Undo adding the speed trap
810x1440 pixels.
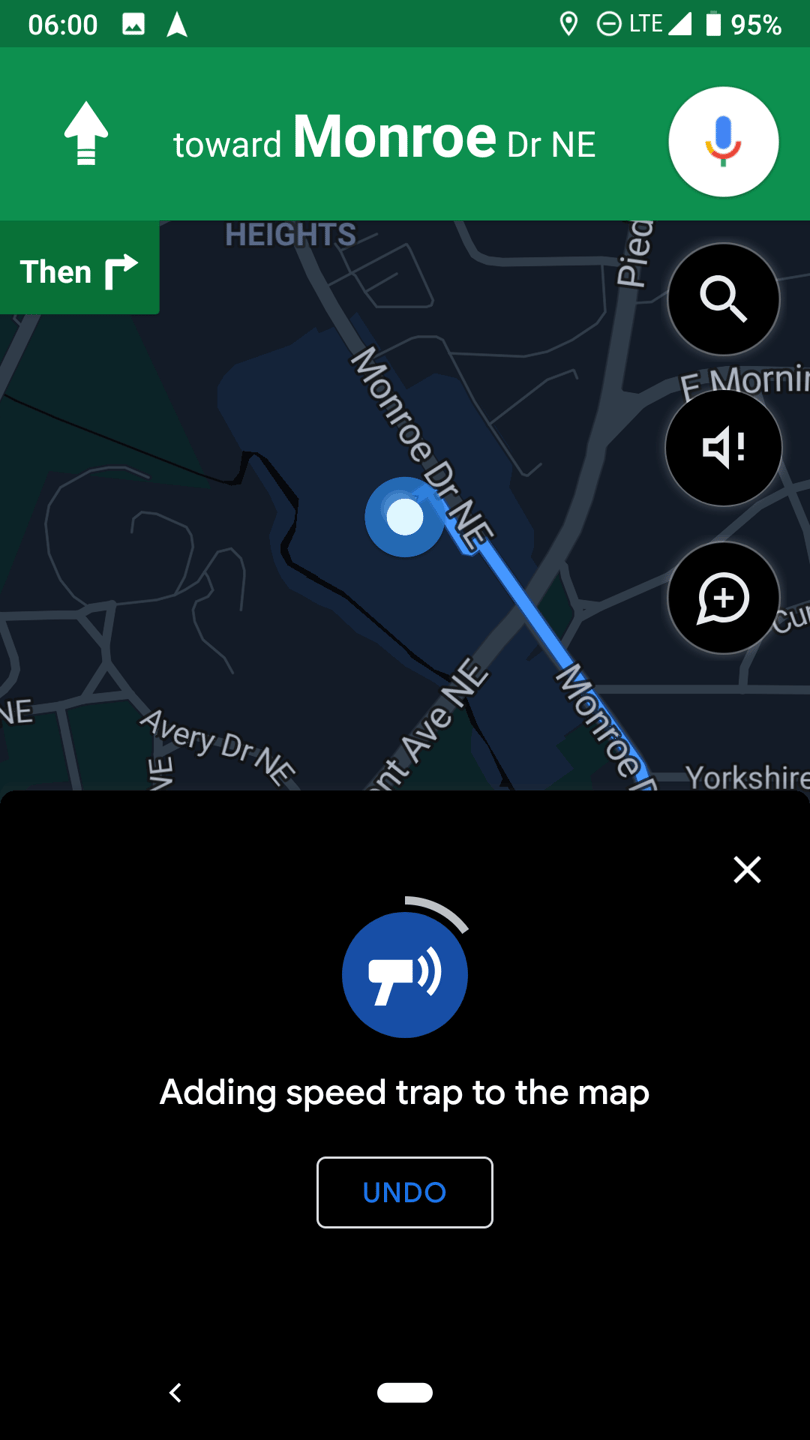coord(405,1192)
